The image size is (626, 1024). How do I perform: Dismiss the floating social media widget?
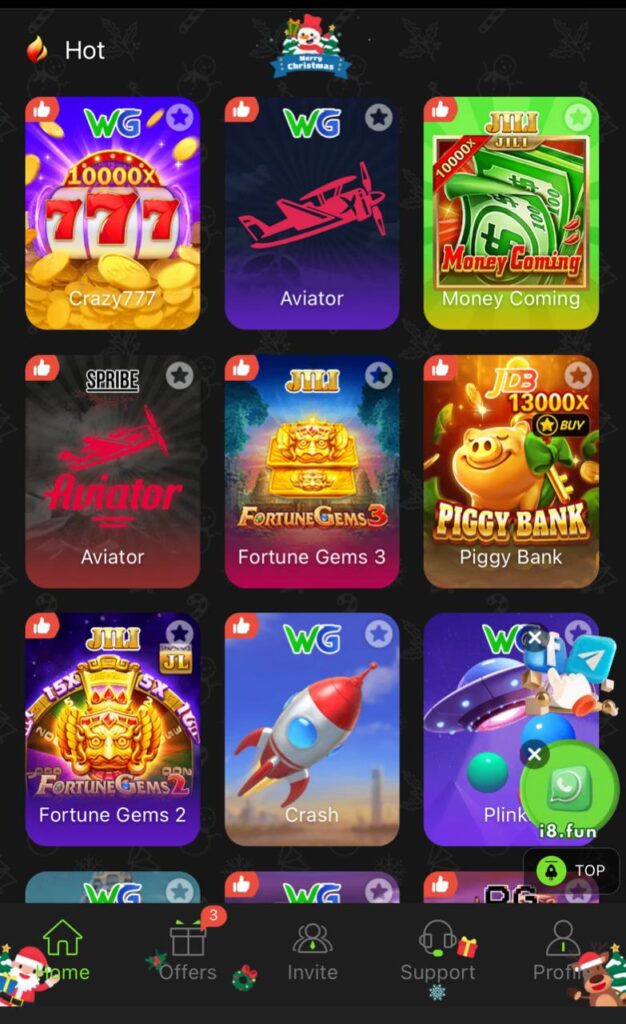[x=535, y=638]
